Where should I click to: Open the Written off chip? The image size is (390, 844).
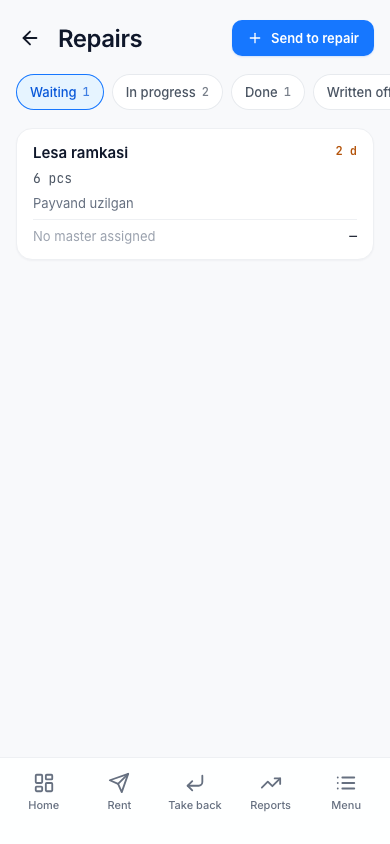tap(352, 92)
